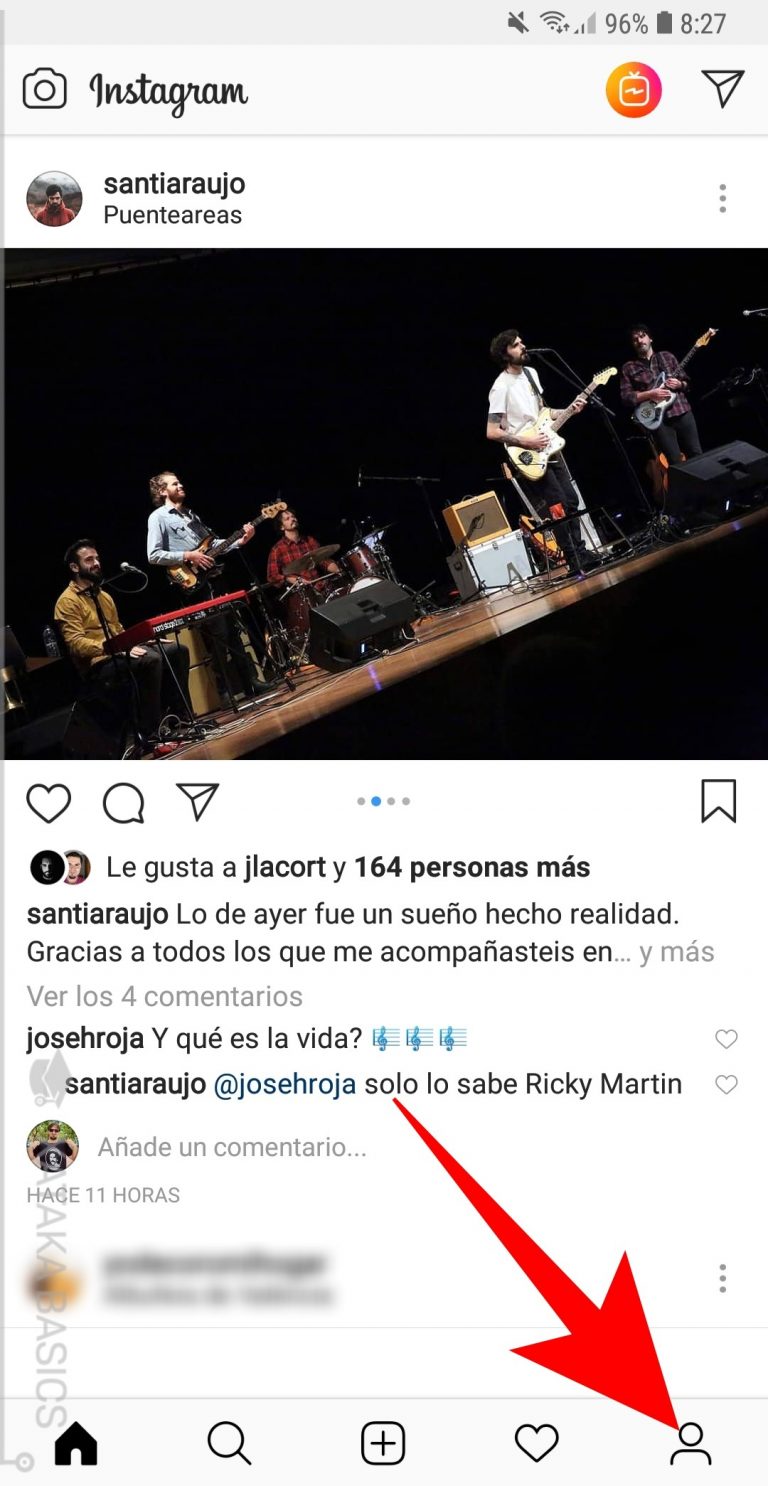Screen dimensions: 768x1486
Task: Create a new post with plus tab
Action: 383,1444
